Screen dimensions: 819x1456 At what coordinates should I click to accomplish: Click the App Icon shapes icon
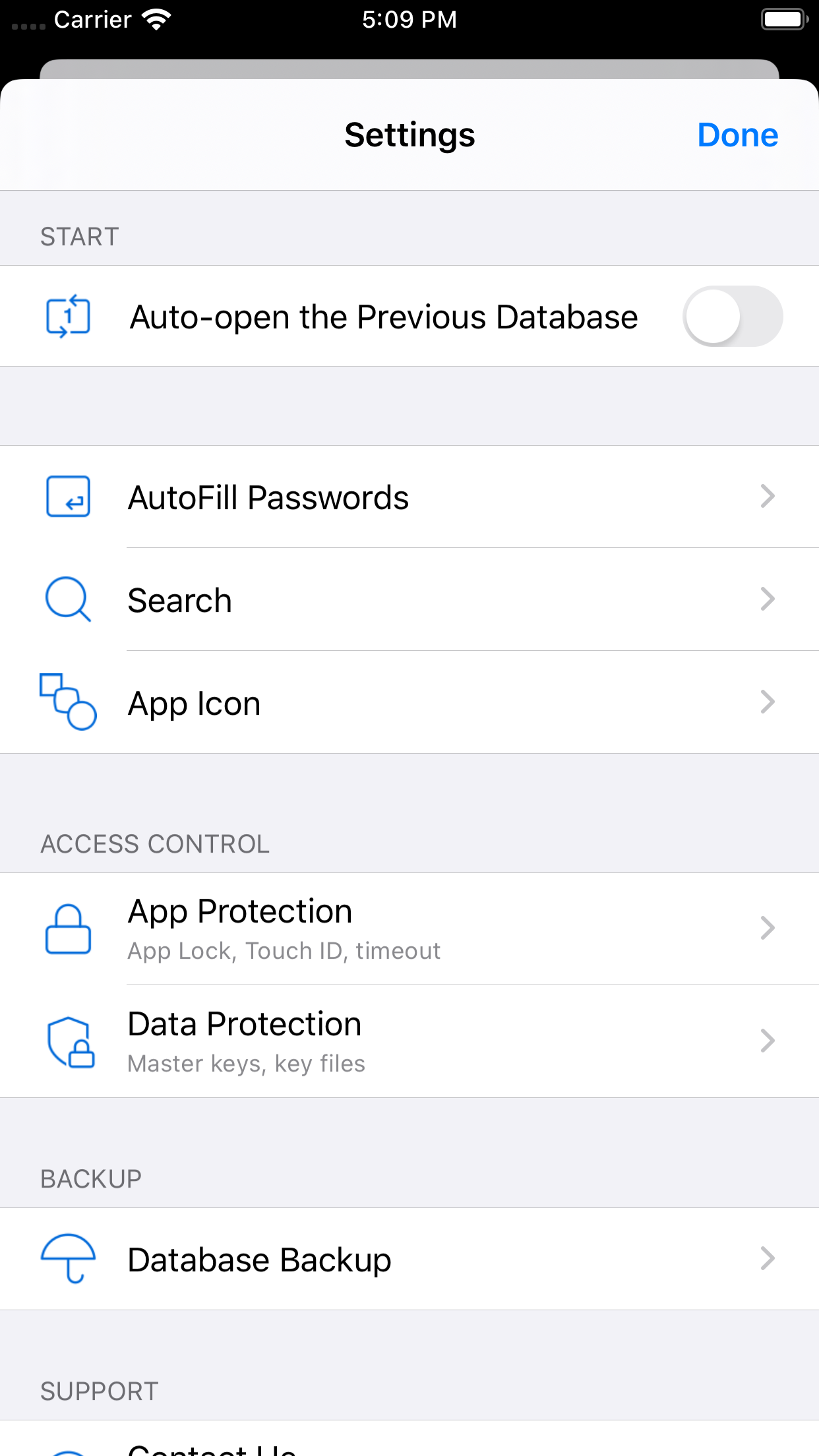68,702
